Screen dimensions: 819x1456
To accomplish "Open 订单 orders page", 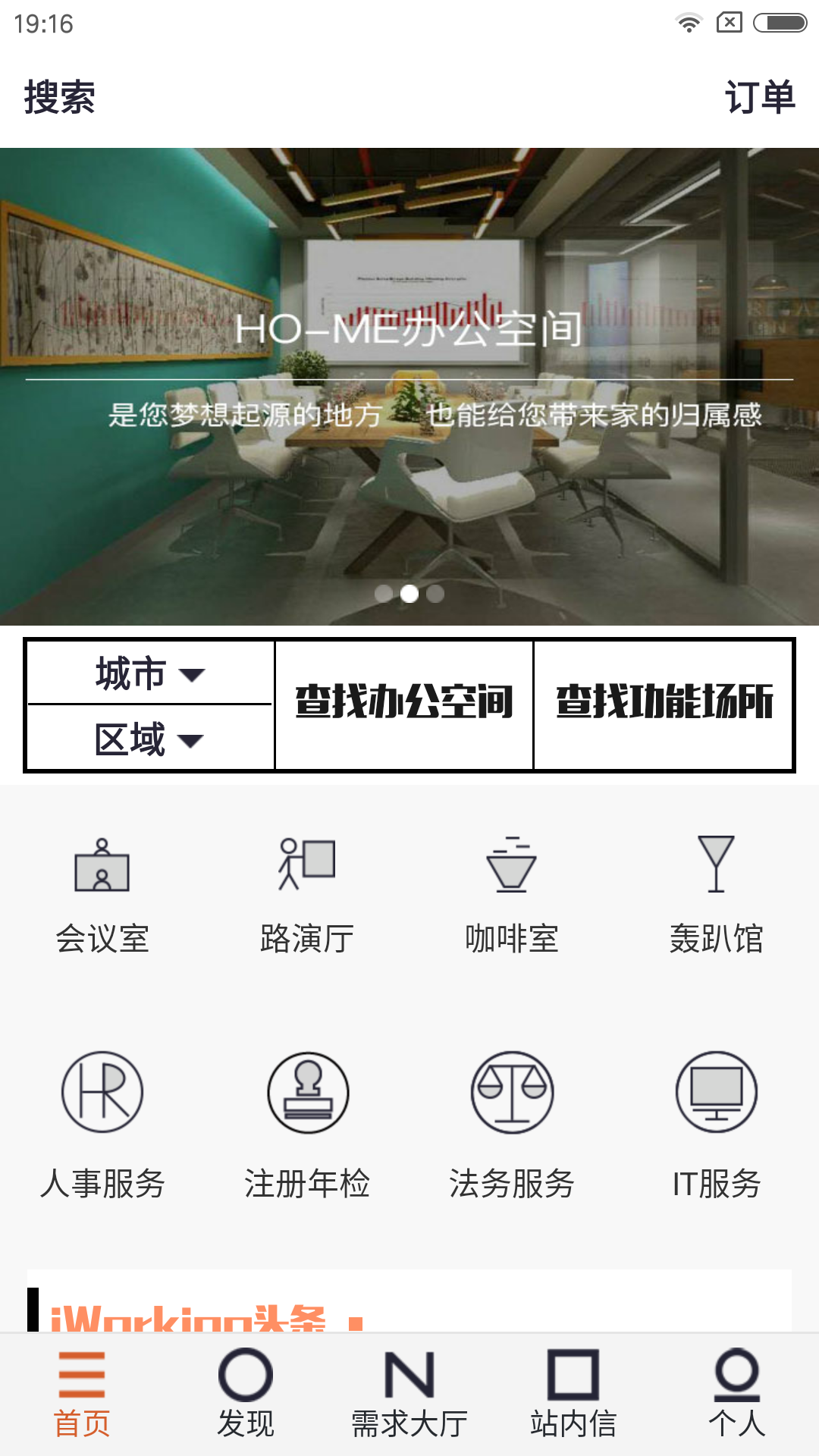I will (759, 97).
